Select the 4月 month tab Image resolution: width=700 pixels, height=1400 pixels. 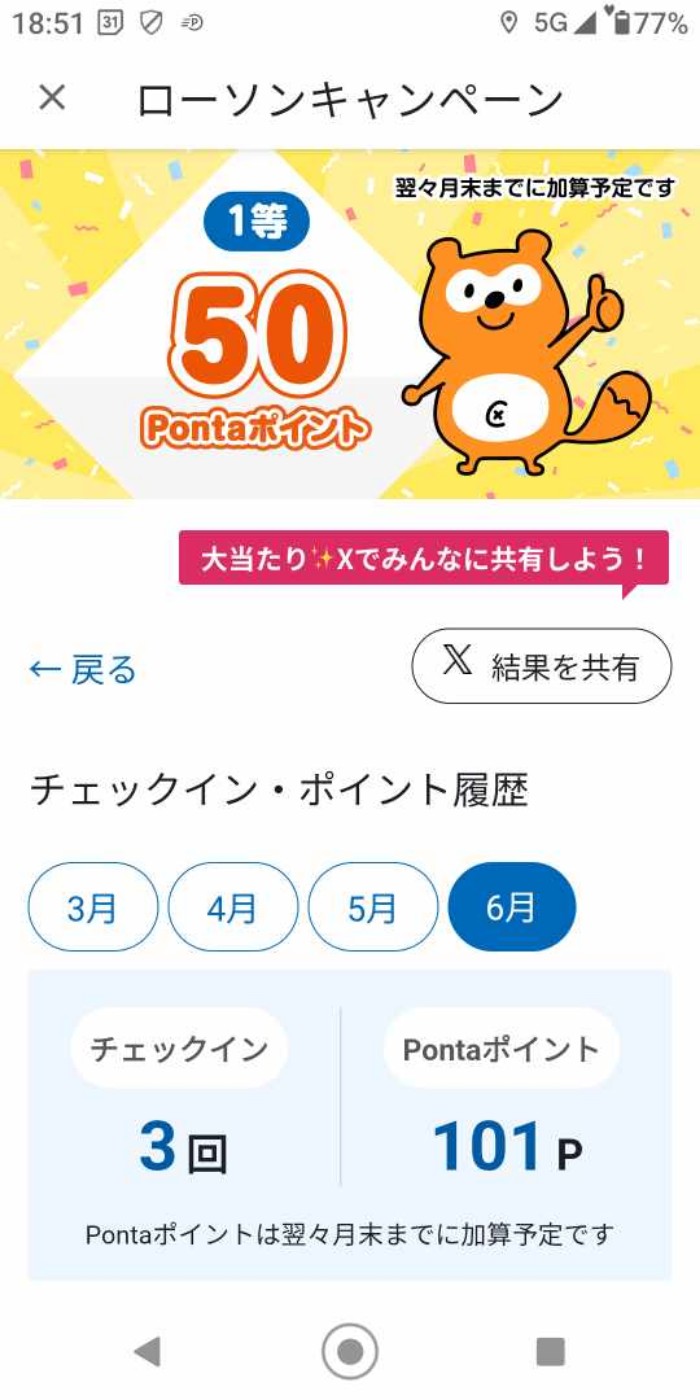pos(233,907)
